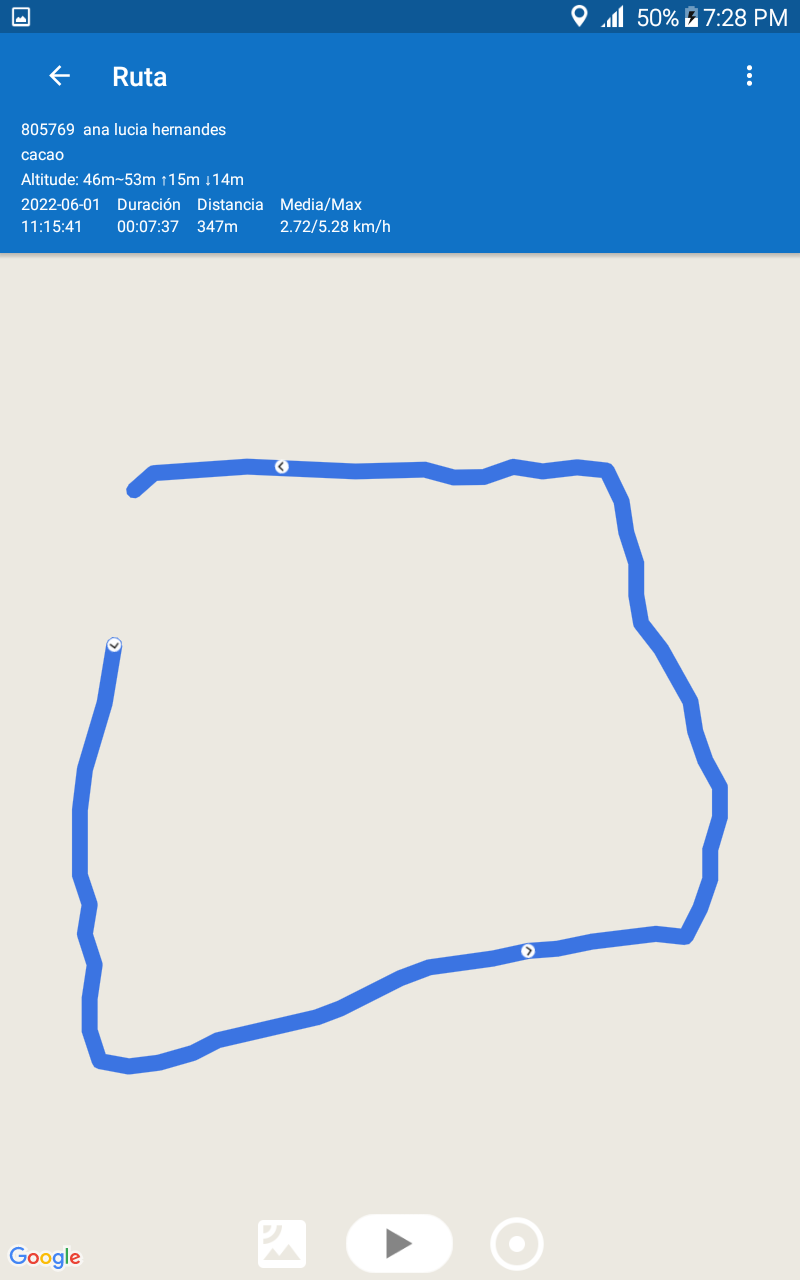Go back from the Ruta screen

(59, 76)
